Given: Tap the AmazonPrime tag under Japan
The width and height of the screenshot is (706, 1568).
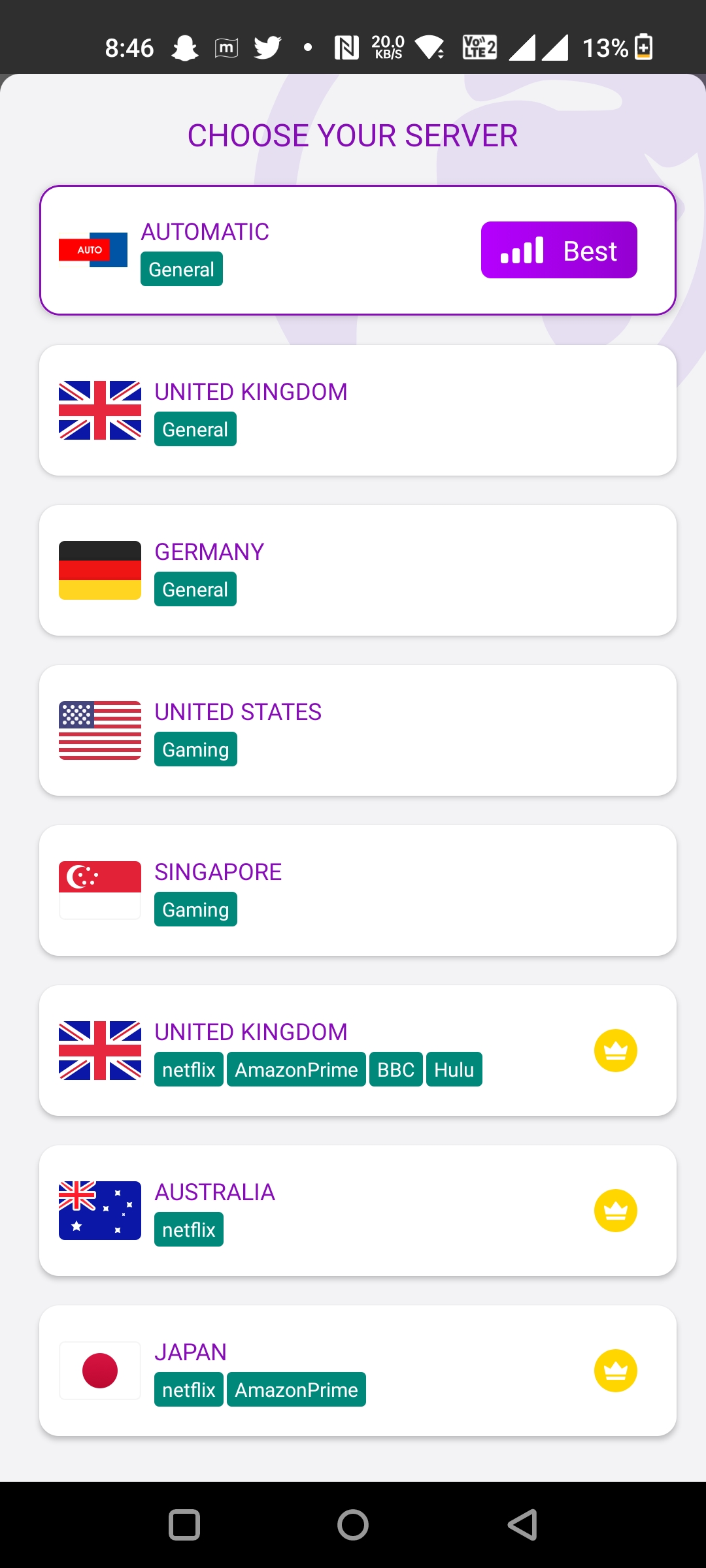Looking at the screenshot, I should (296, 1389).
